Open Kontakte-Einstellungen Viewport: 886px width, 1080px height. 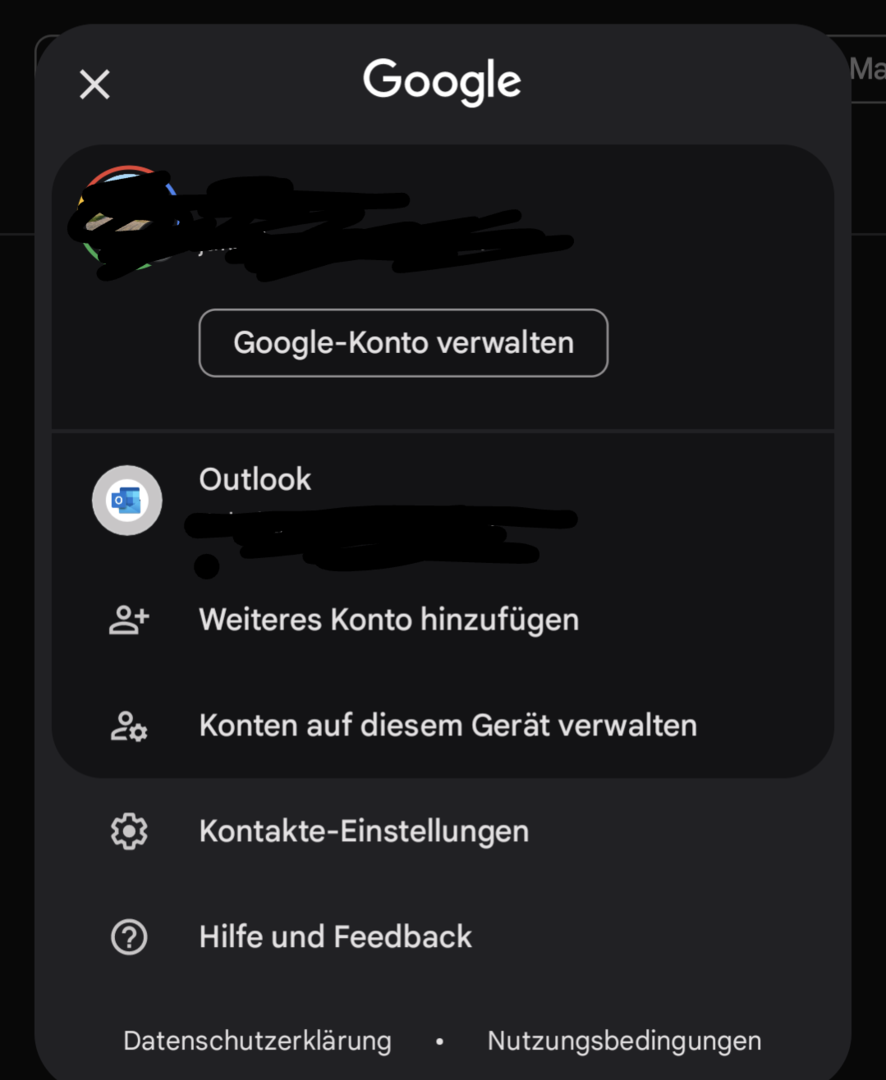click(363, 831)
